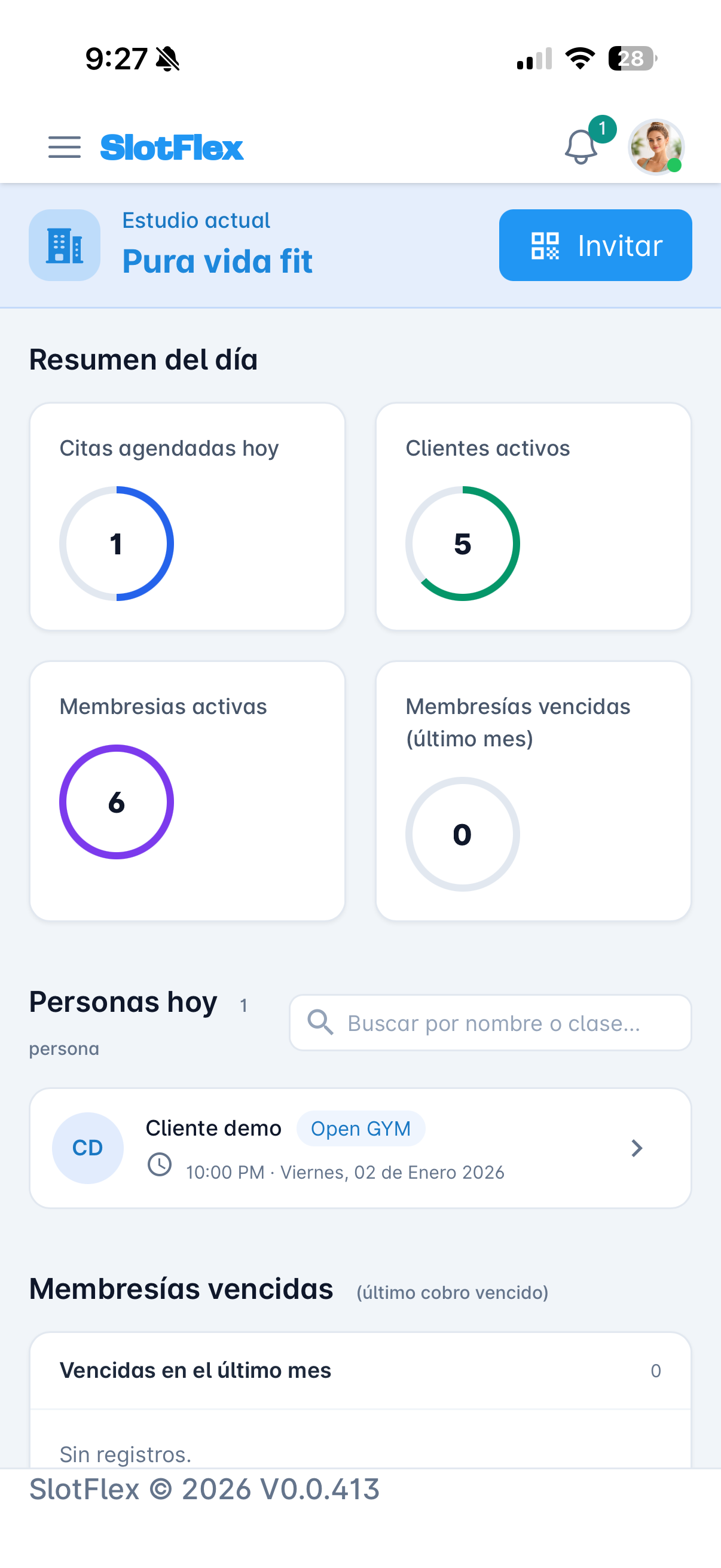This screenshot has height=1568, width=721.
Task: Open the hamburger navigation menu
Action: [x=64, y=147]
